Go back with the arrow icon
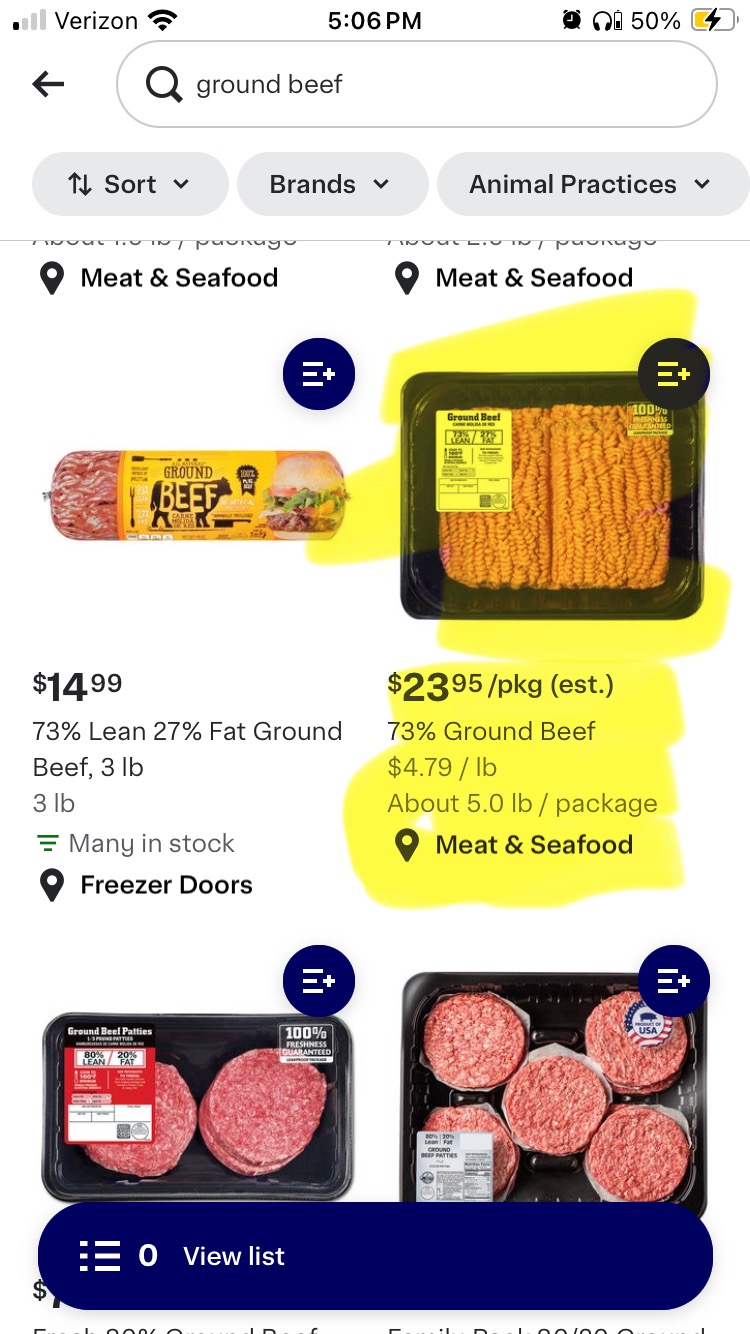Screen dimensions: 750x1334 [48, 85]
